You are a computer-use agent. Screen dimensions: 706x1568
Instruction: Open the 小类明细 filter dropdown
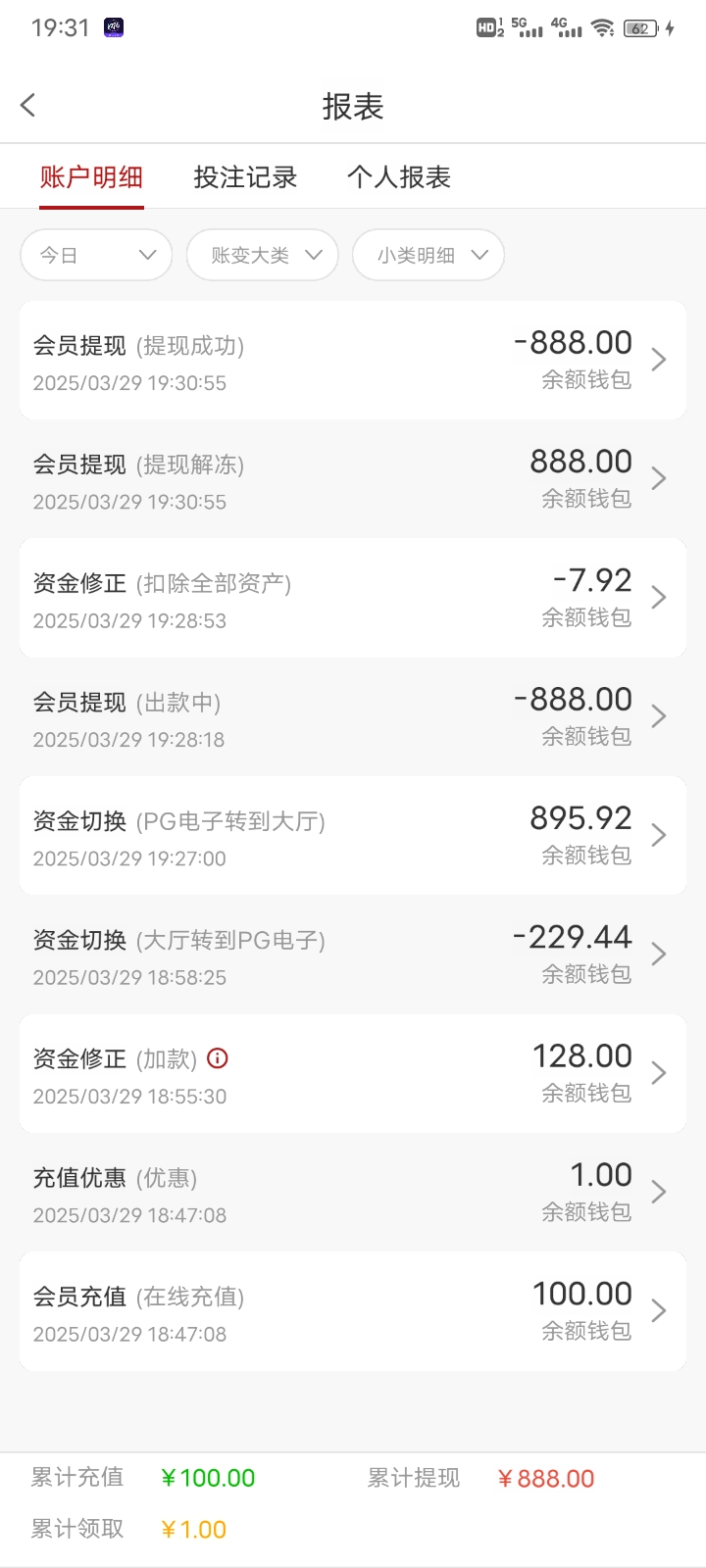click(x=429, y=255)
